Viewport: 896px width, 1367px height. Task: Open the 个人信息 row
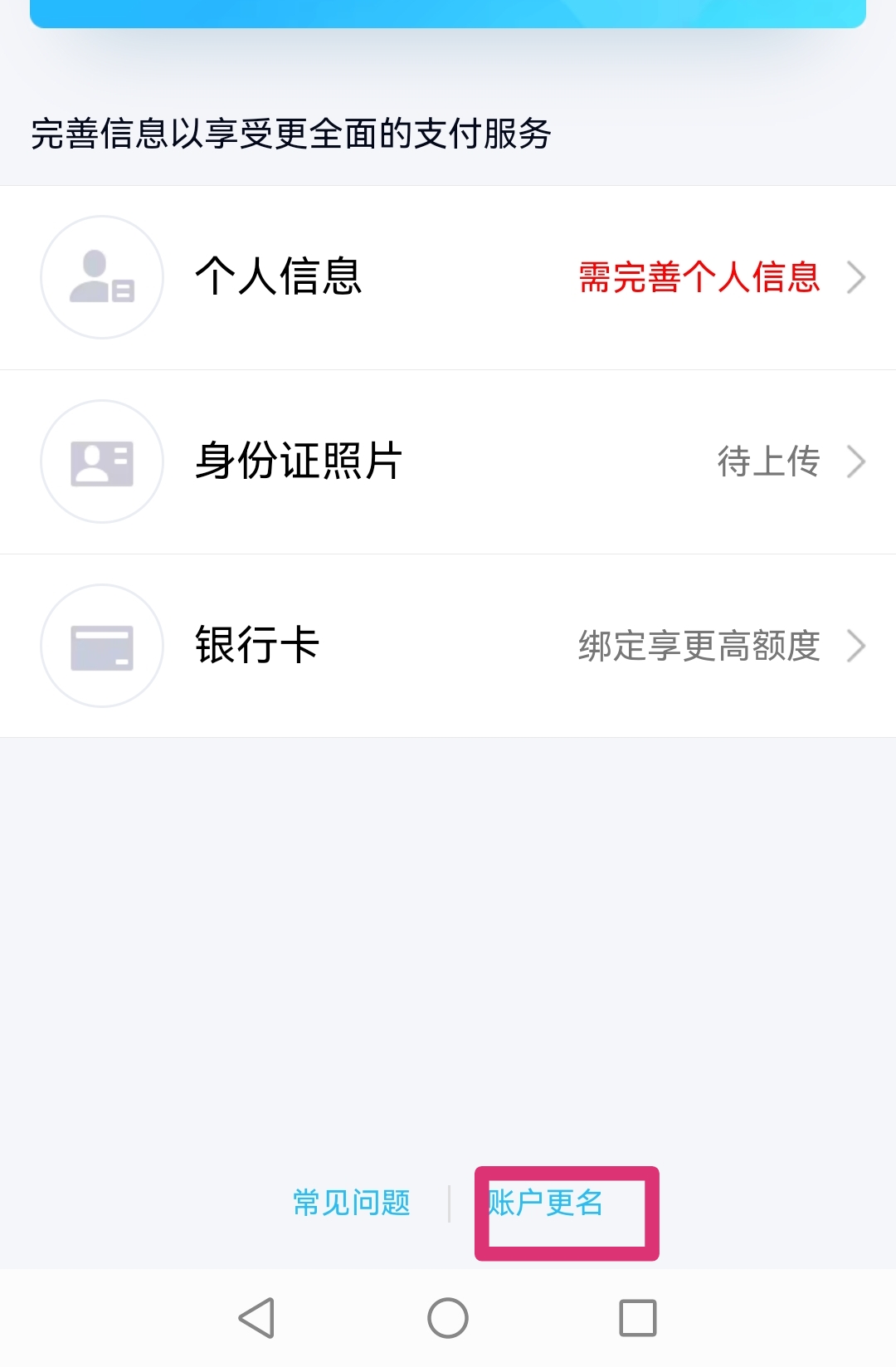448,277
